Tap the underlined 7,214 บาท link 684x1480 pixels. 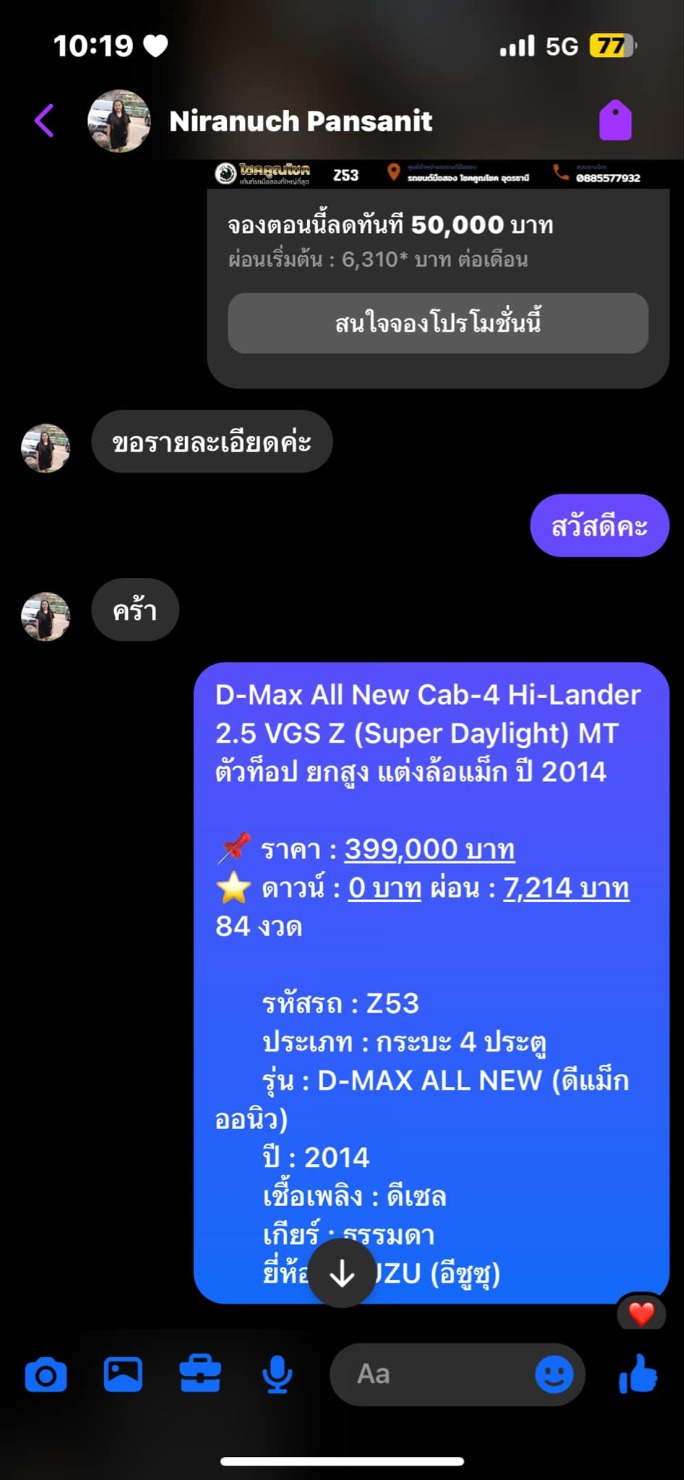(566, 888)
